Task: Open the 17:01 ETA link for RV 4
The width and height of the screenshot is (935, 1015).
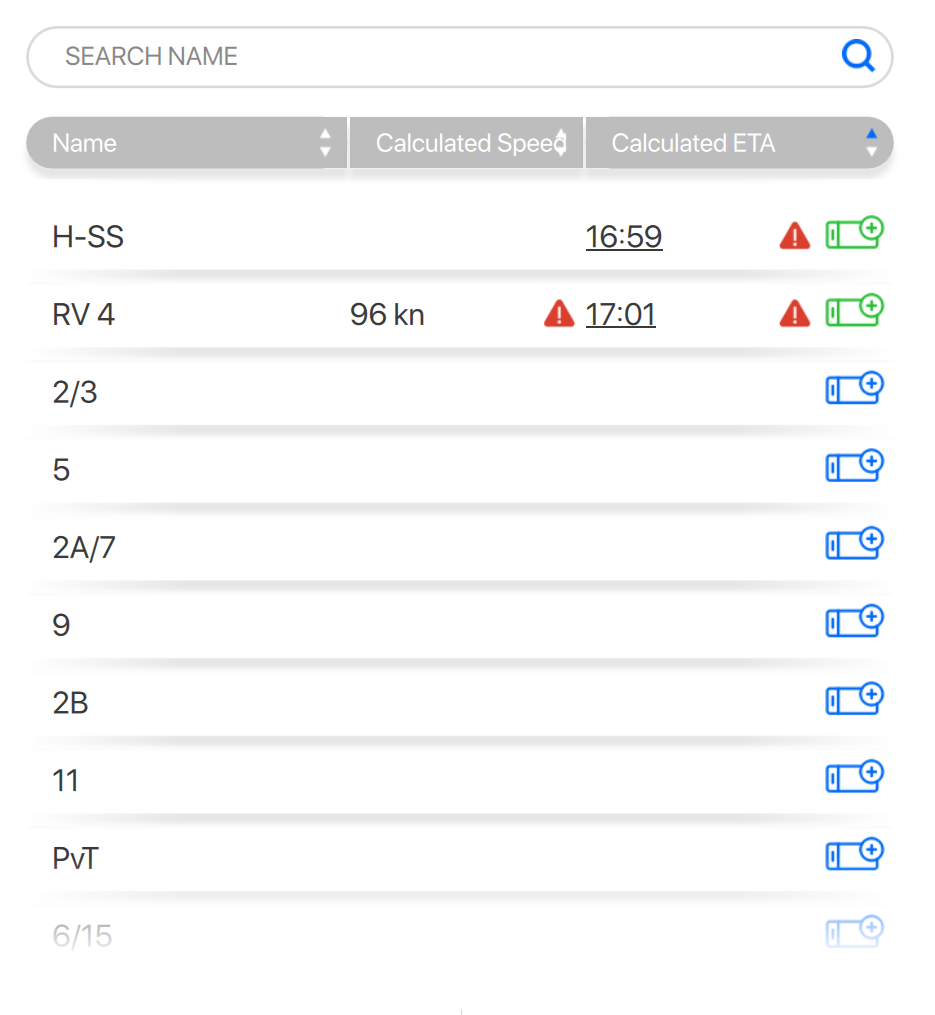Action: [620, 315]
